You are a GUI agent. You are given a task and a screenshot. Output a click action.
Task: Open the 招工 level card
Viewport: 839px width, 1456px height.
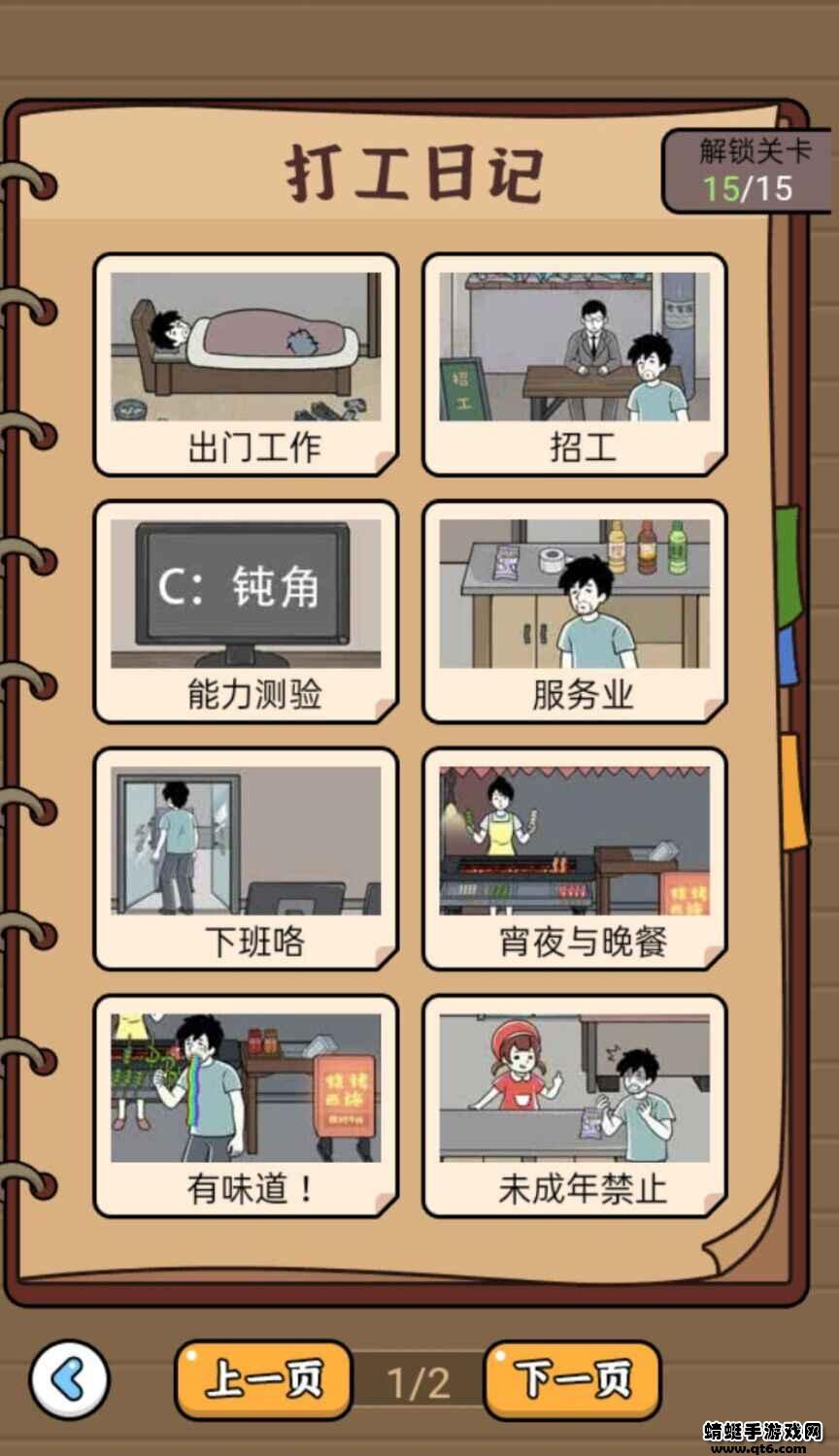pos(575,365)
